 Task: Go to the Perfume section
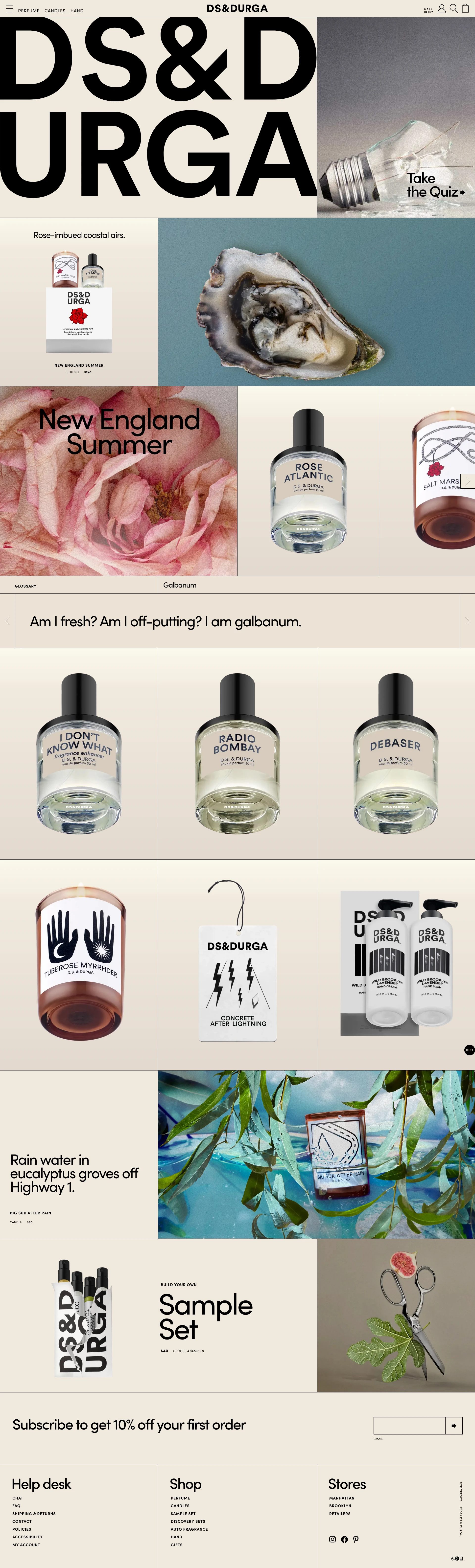(x=29, y=11)
